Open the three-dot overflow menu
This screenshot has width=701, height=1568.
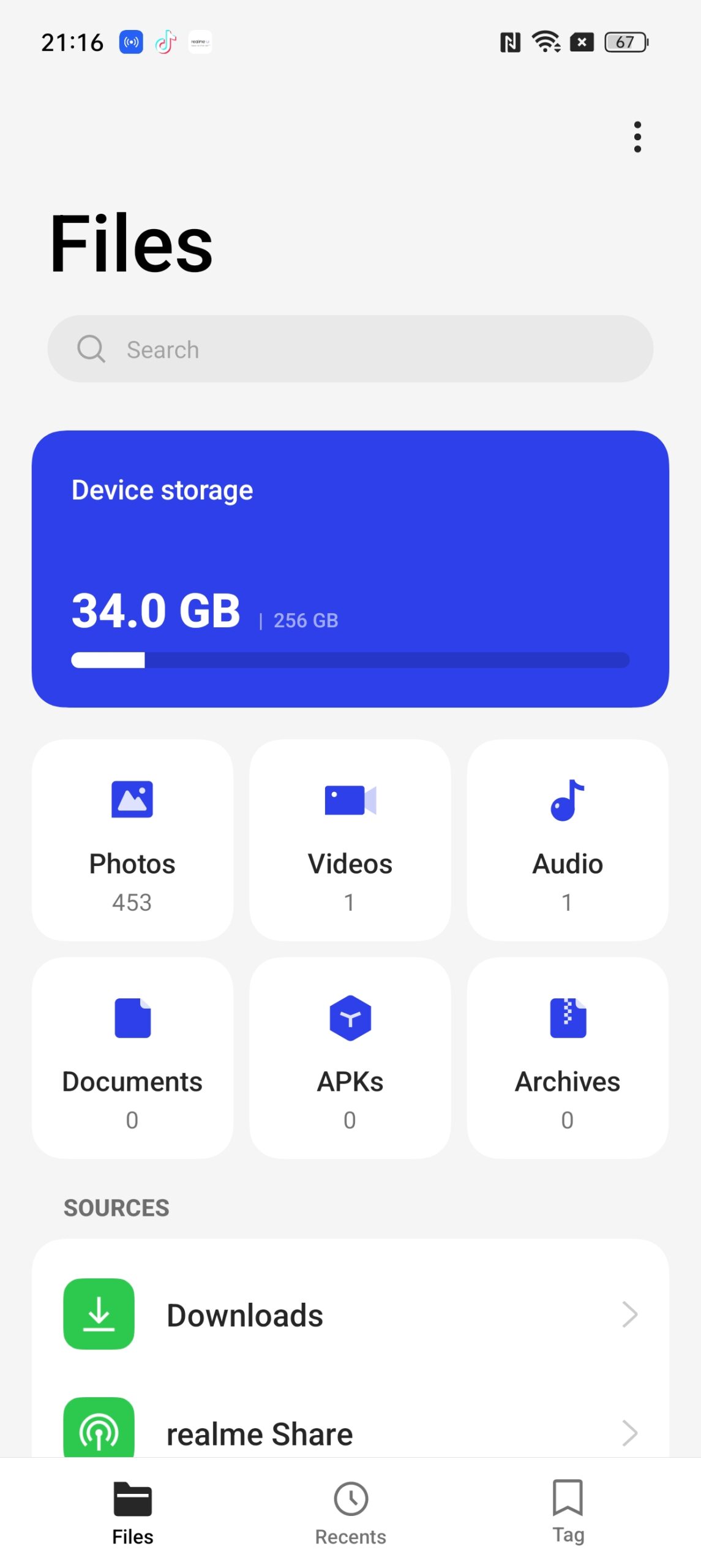[x=637, y=137]
